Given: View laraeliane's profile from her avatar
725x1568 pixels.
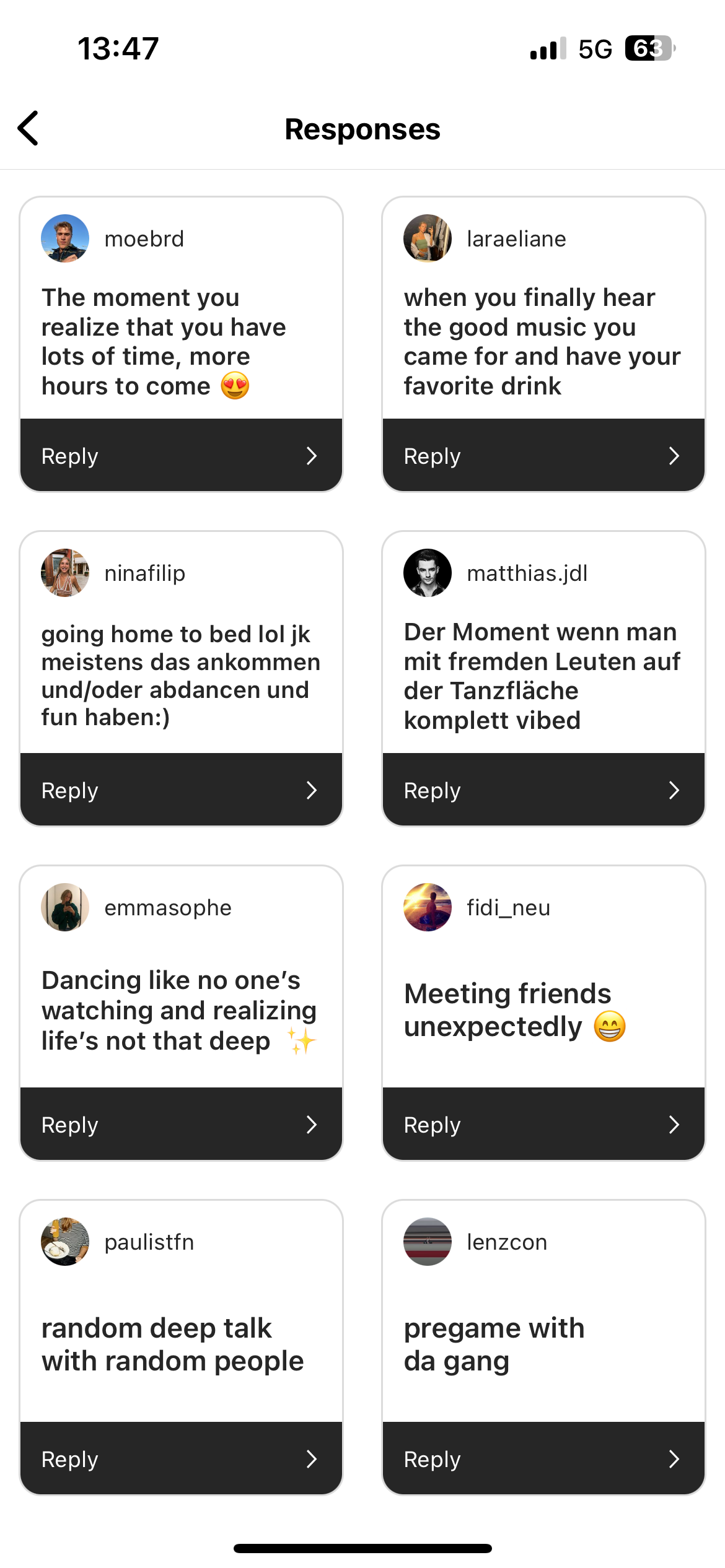Looking at the screenshot, I should click(428, 238).
